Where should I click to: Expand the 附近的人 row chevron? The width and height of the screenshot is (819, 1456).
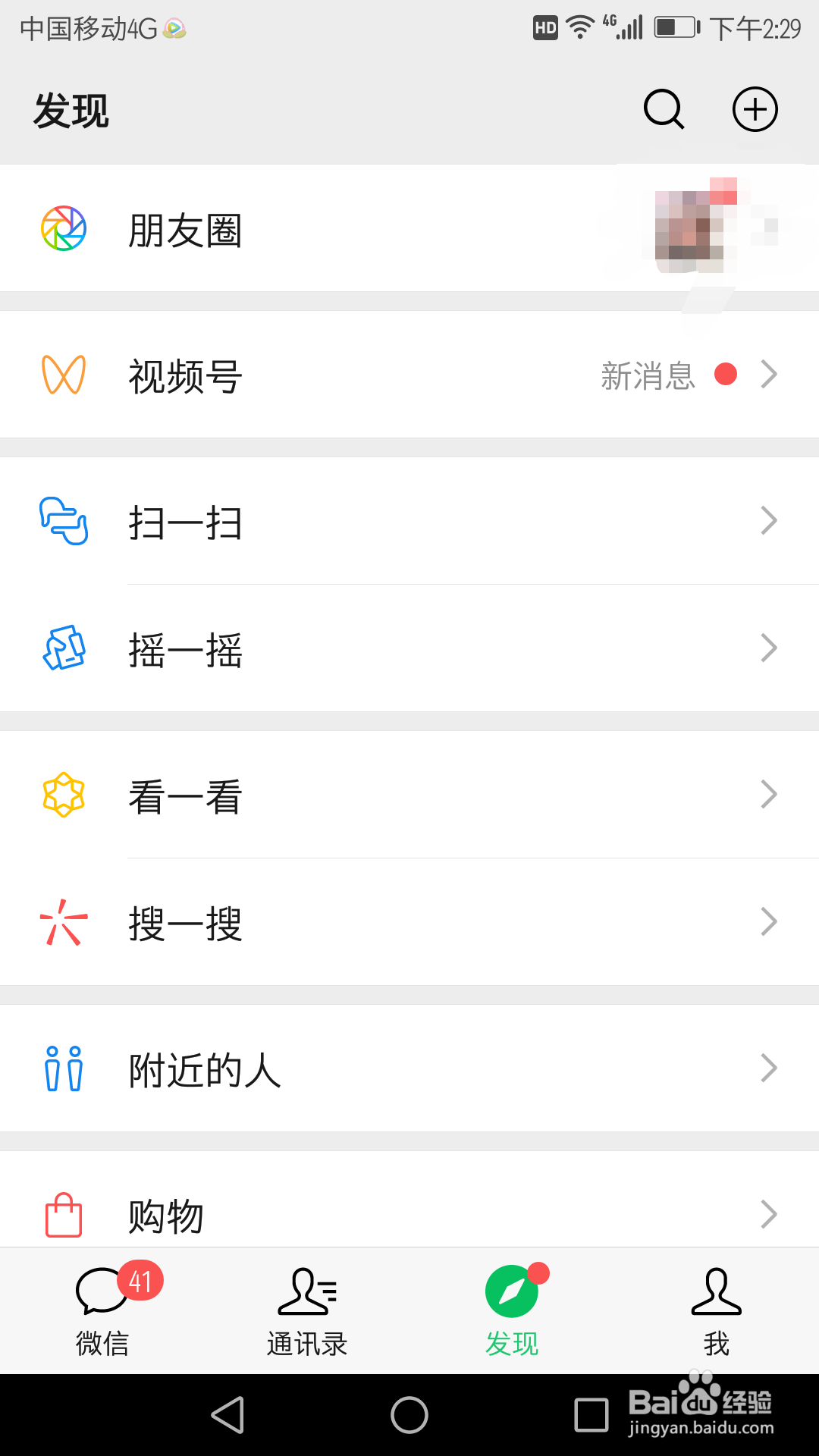click(x=770, y=1069)
